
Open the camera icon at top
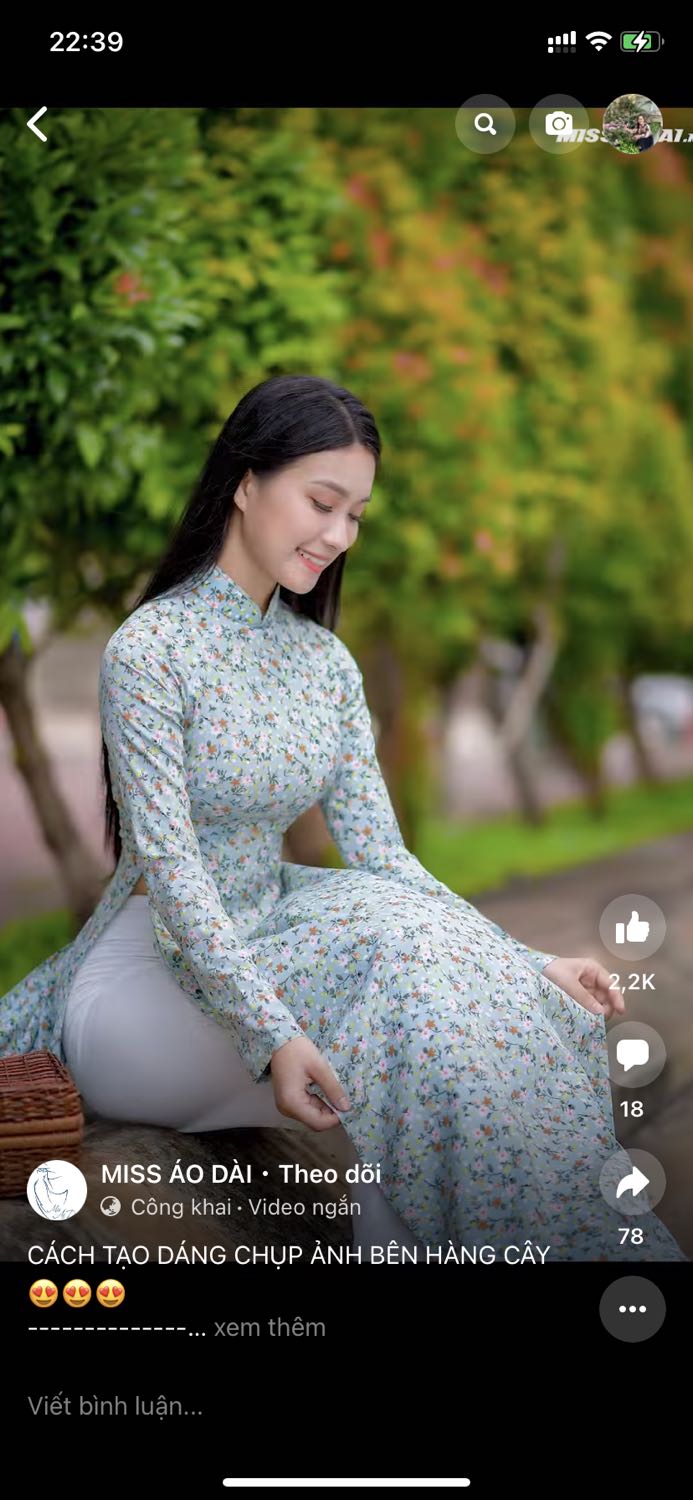pos(558,124)
